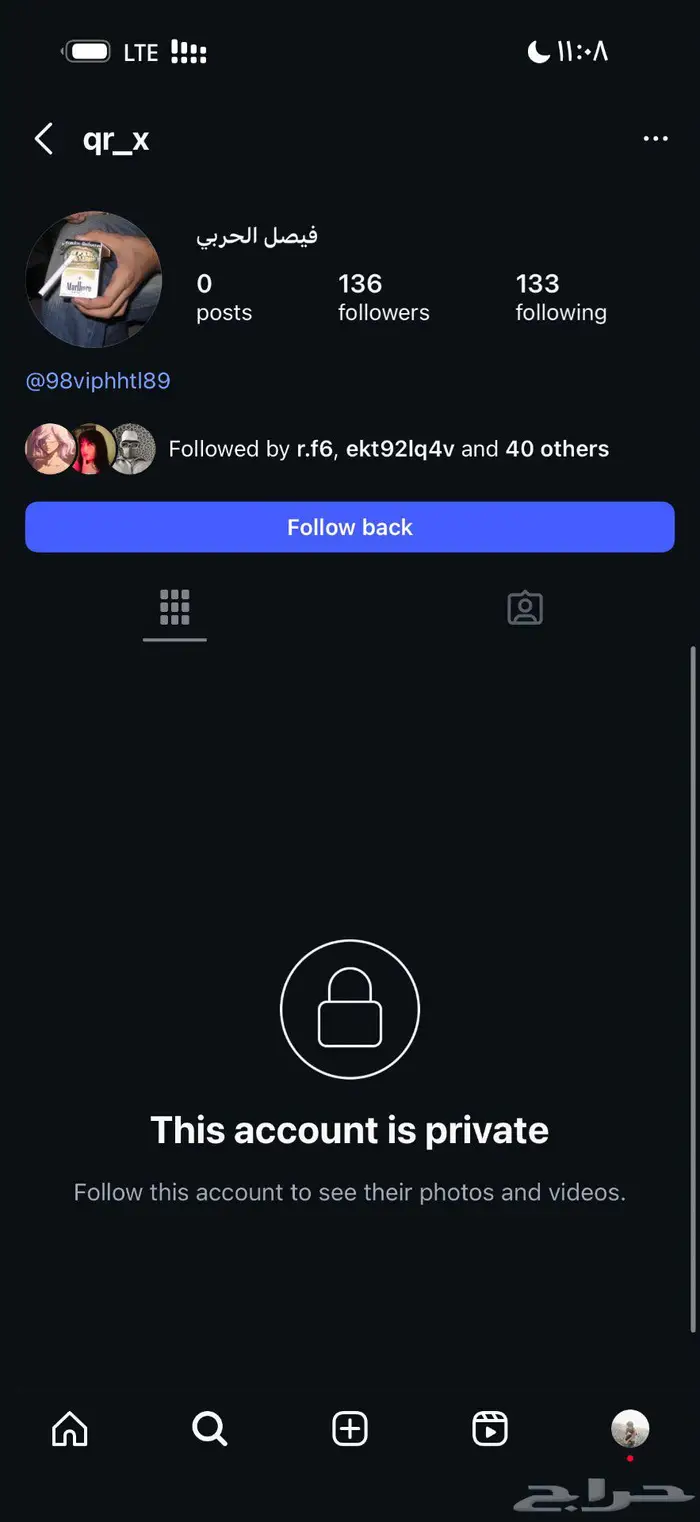Image resolution: width=700 pixels, height=1522 pixels.
Task: Open the three-dot overflow menu
Action: (655, 139)
